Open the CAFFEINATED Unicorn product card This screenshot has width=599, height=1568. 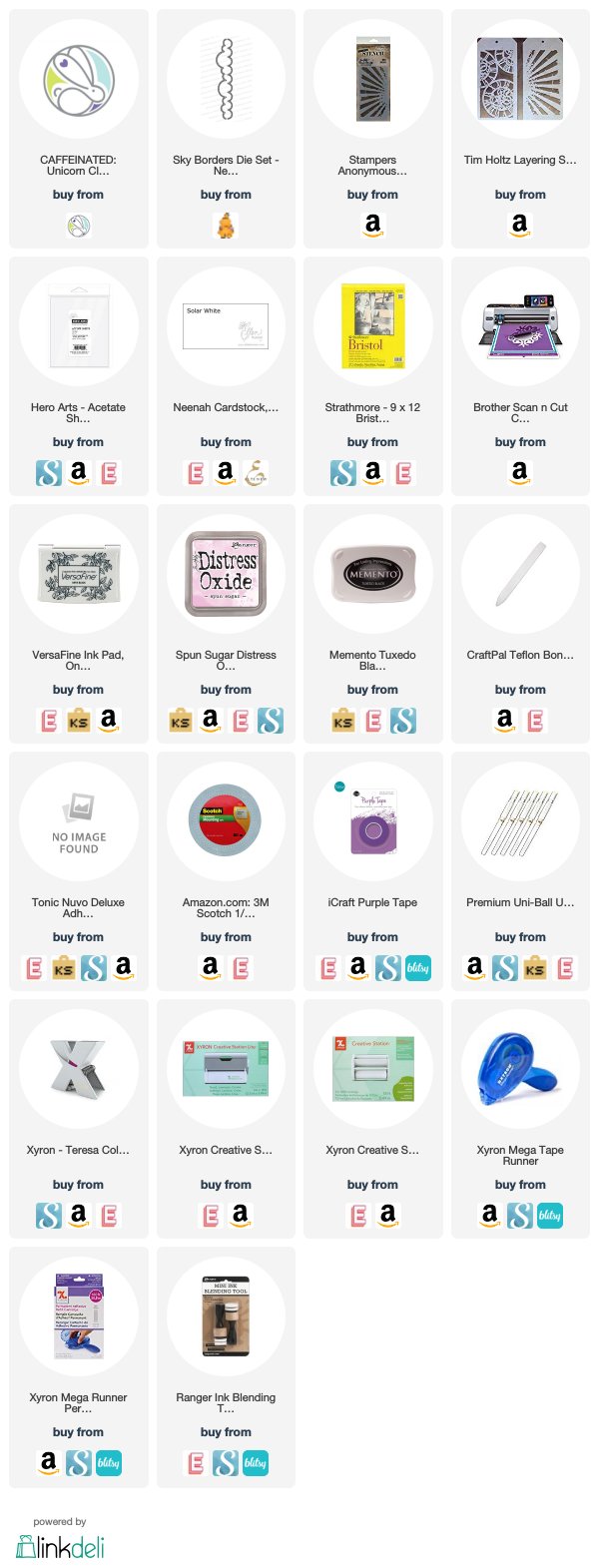click(78, 82)
